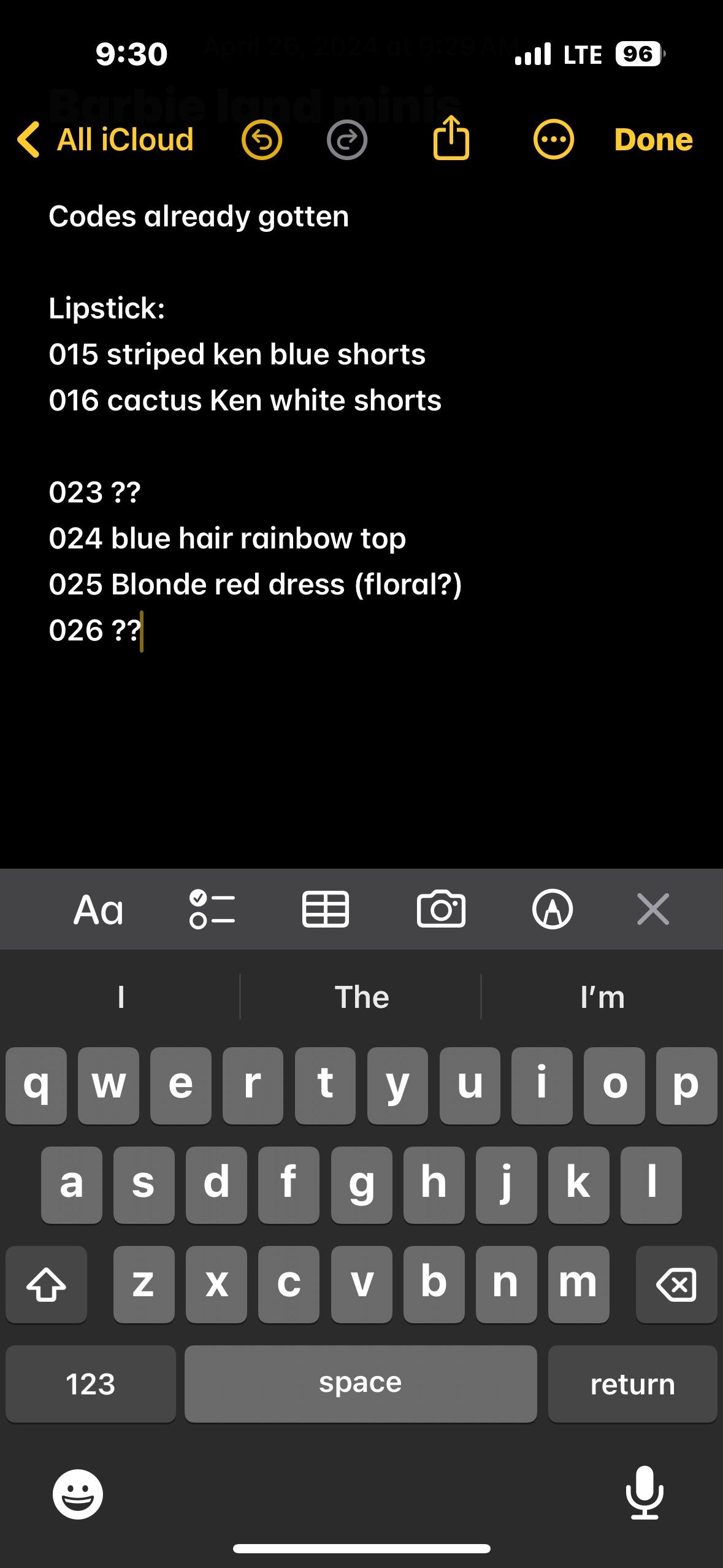Open the camera attachment options
Image resolution: width=723 pixels, height=1568 pixels.
pos(441,909)
